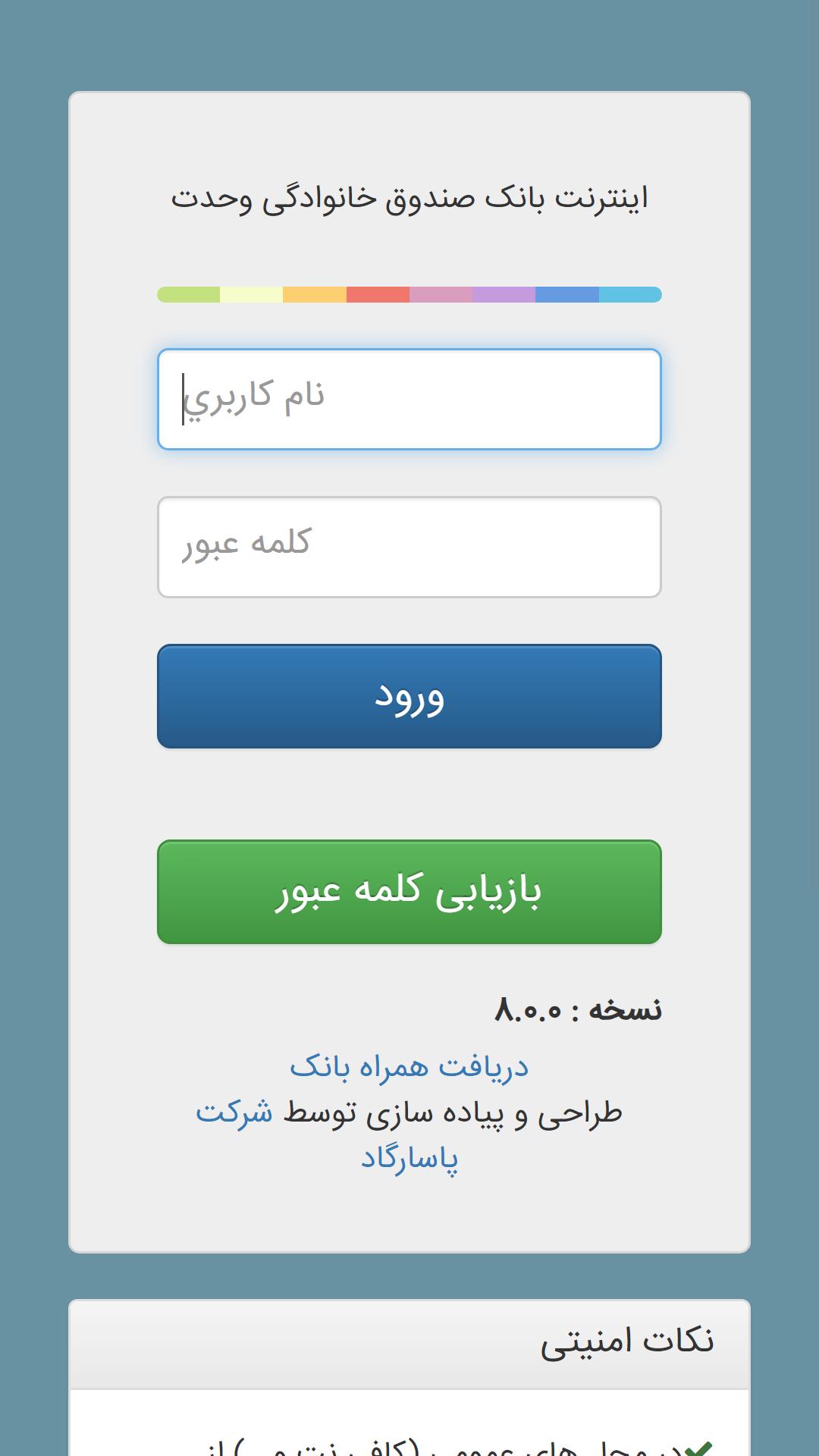Image resolution: width=819 pixels, height=1456 pixels.
Task: Log in with the ورود button
Action: click(409, 696)
